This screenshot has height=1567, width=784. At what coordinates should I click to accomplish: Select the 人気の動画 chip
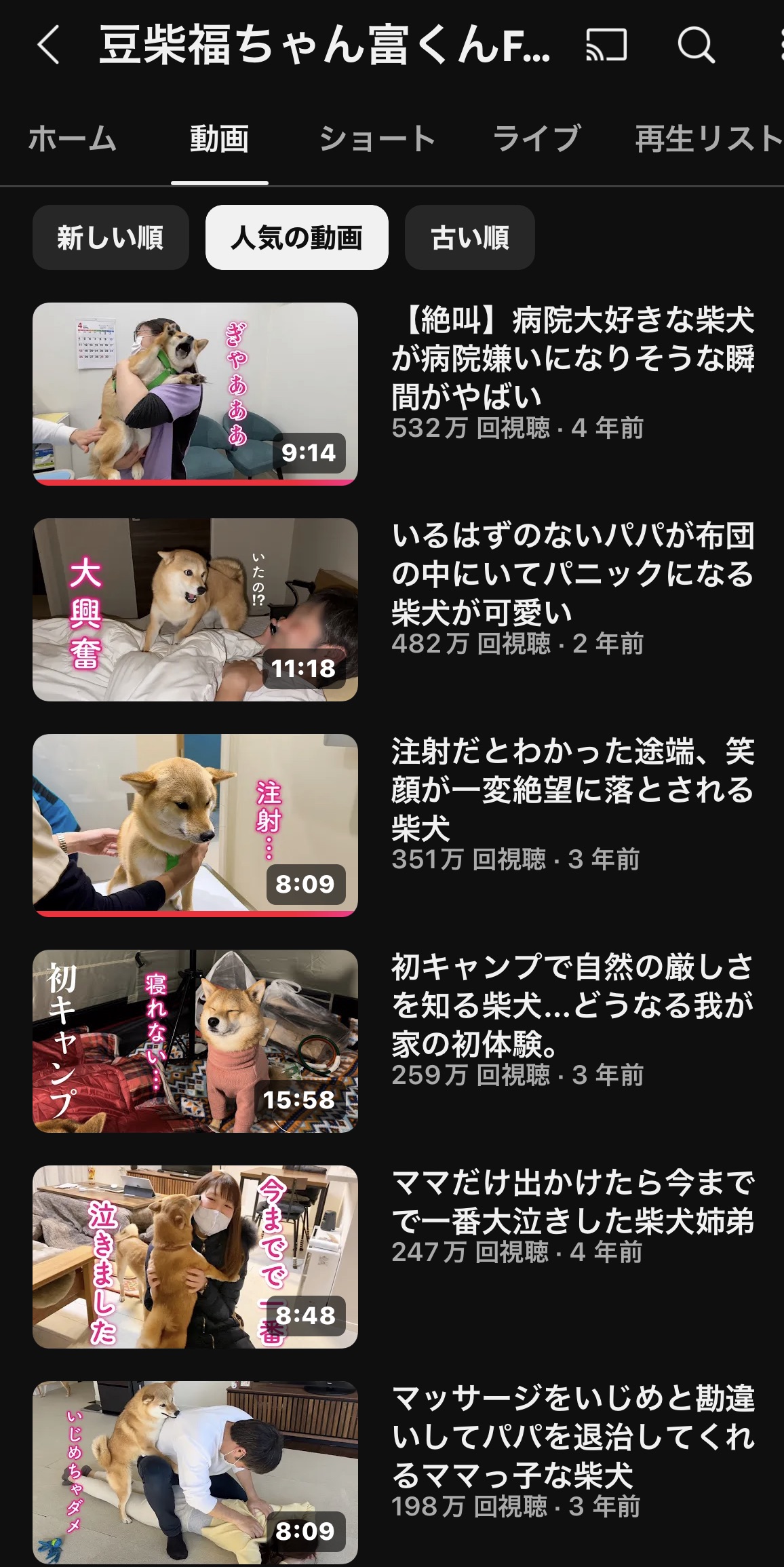coord(296,237)
